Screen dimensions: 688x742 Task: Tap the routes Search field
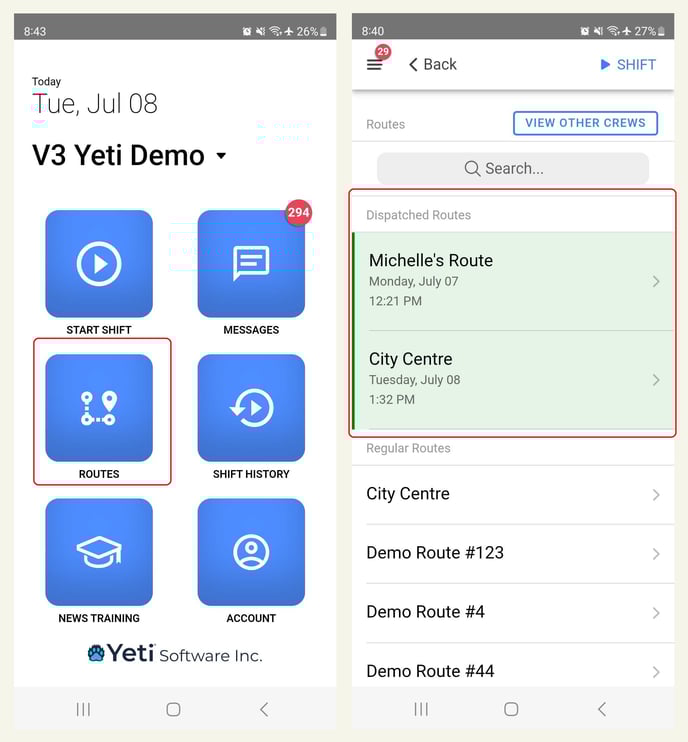[512, 168]
